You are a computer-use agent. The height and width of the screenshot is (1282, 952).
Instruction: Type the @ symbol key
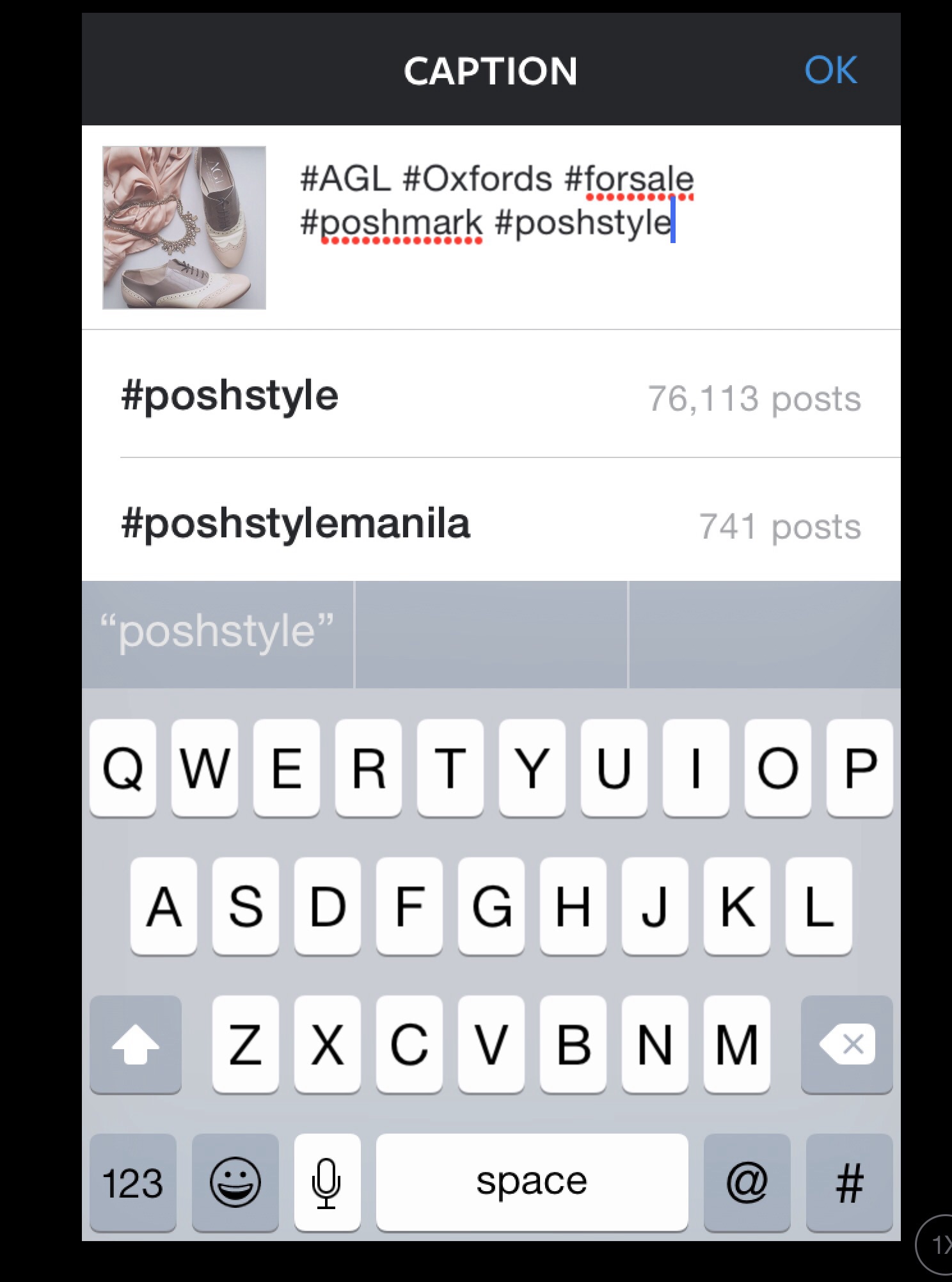[747, 1182]
